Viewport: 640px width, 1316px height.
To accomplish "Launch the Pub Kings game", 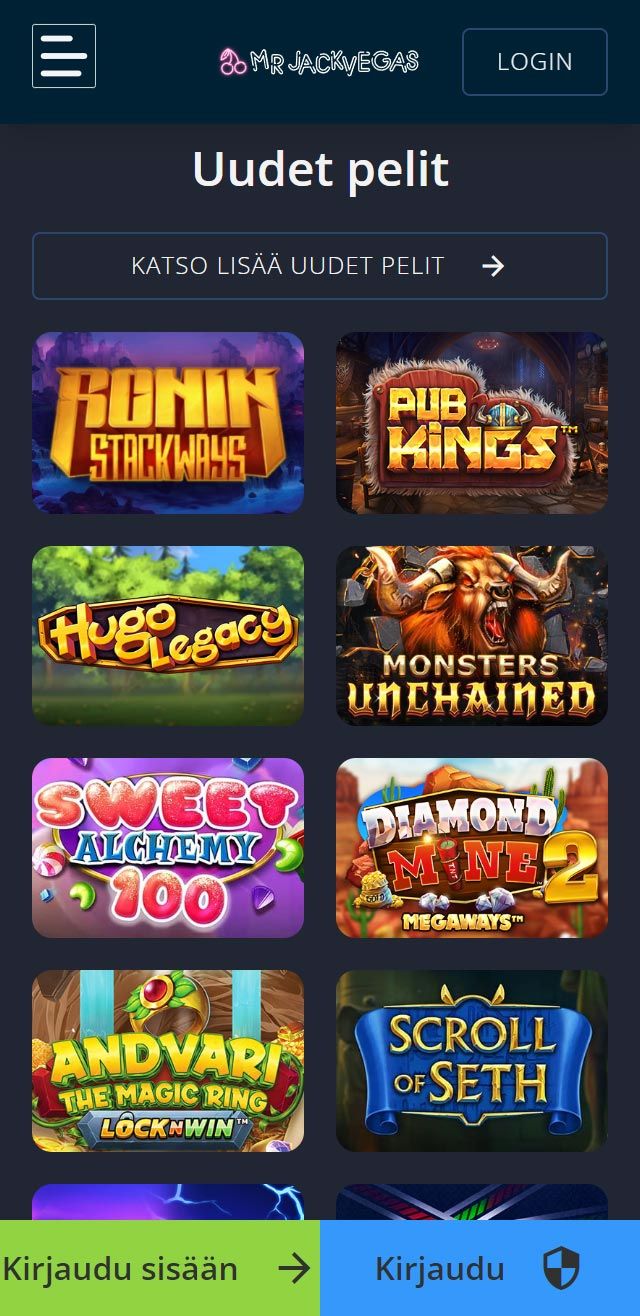I will (x=471, y=423).
